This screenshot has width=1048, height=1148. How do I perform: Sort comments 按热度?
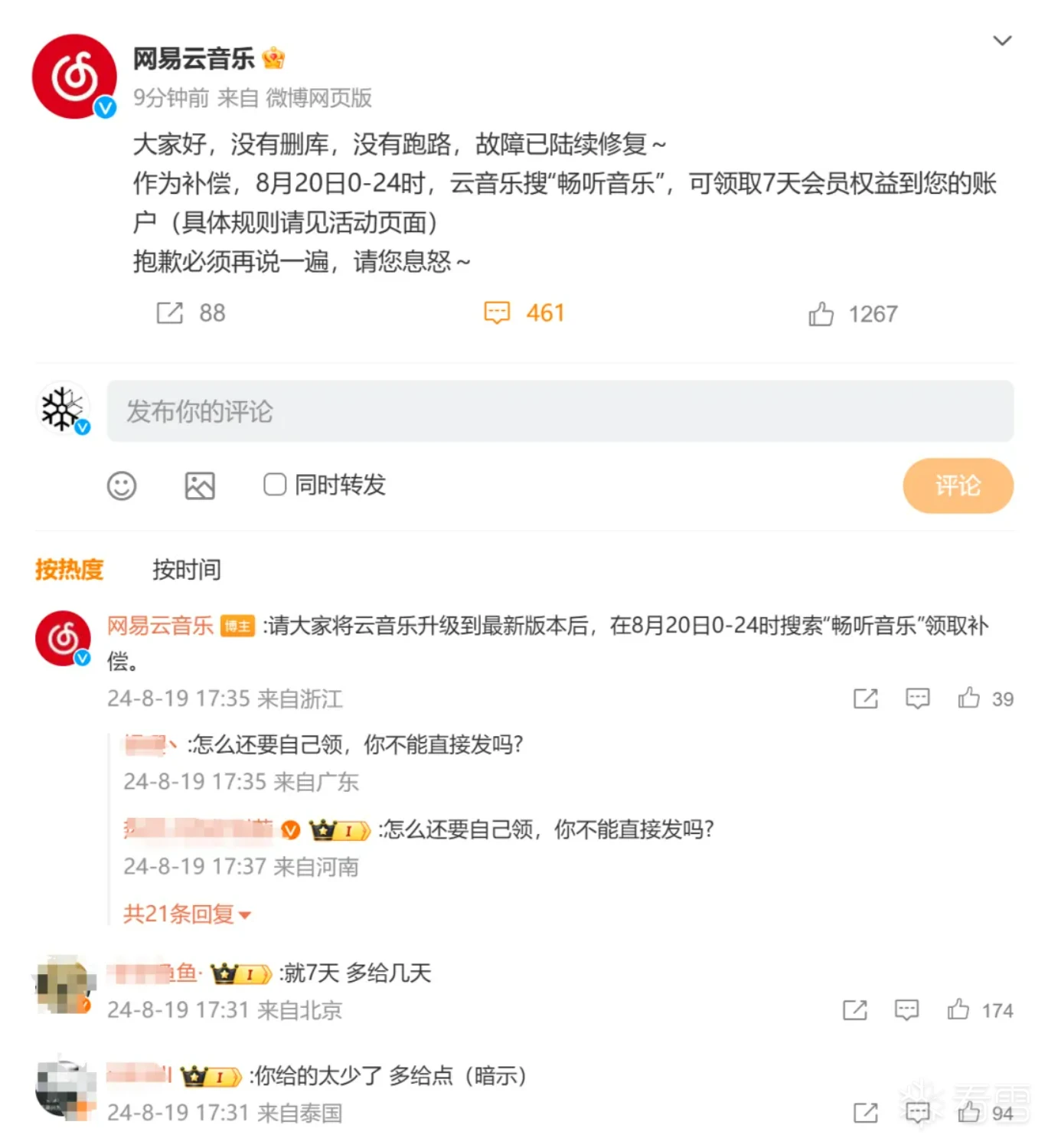(69, 570)
